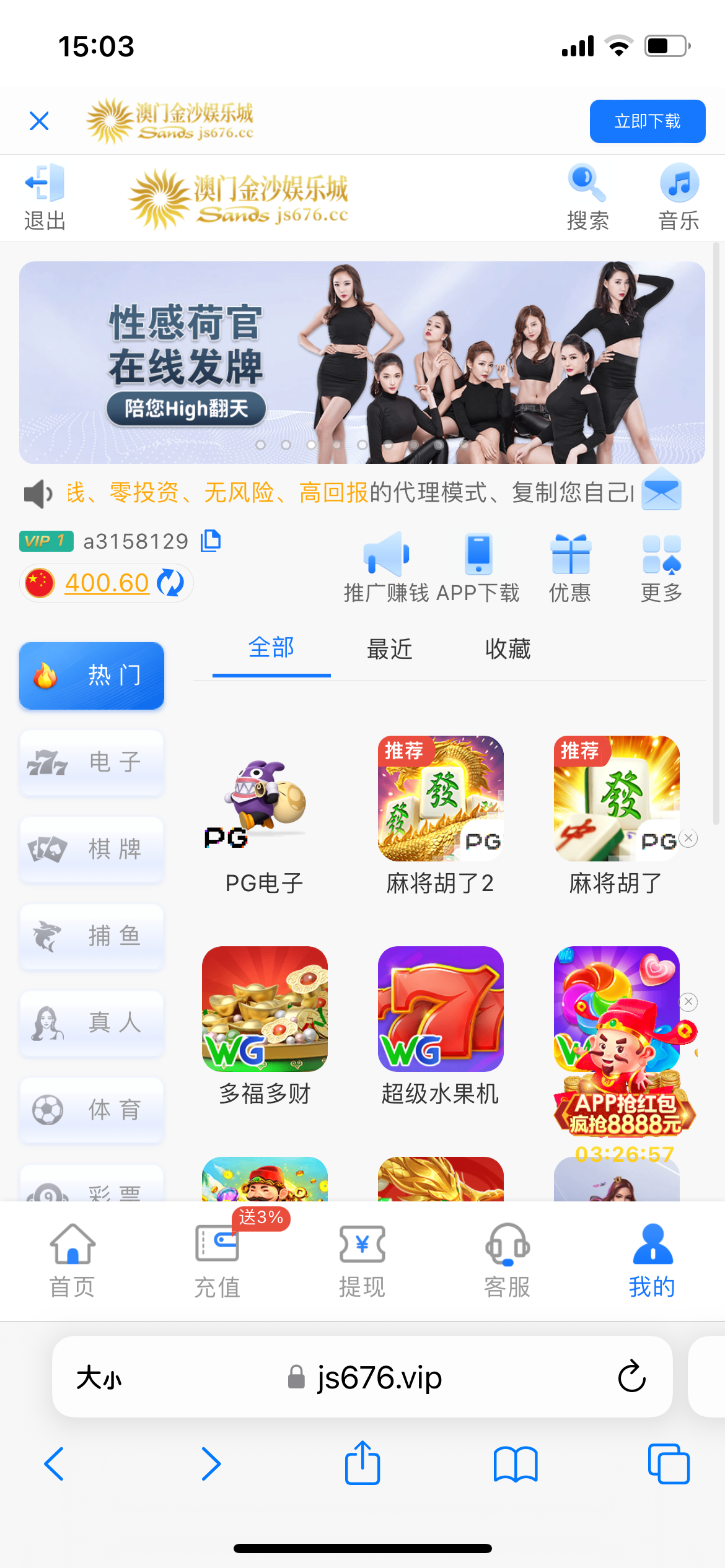Close the download banner with the X
Screen dimensions: 725x1568
39,121
